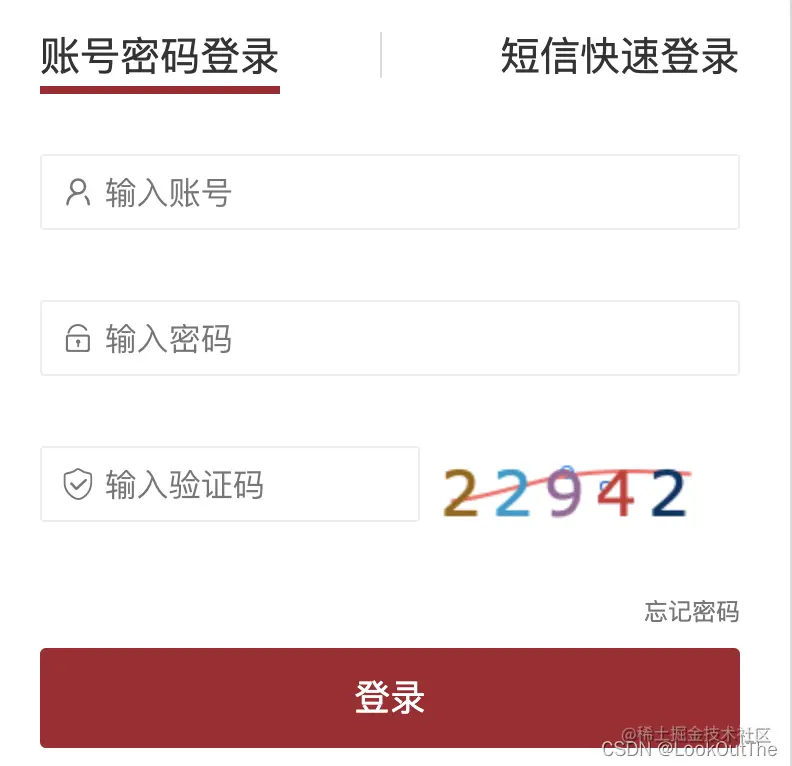
Task: Switch to the 短信快速登录 tab
Action: pyautogui.click(x=619, y=57)
